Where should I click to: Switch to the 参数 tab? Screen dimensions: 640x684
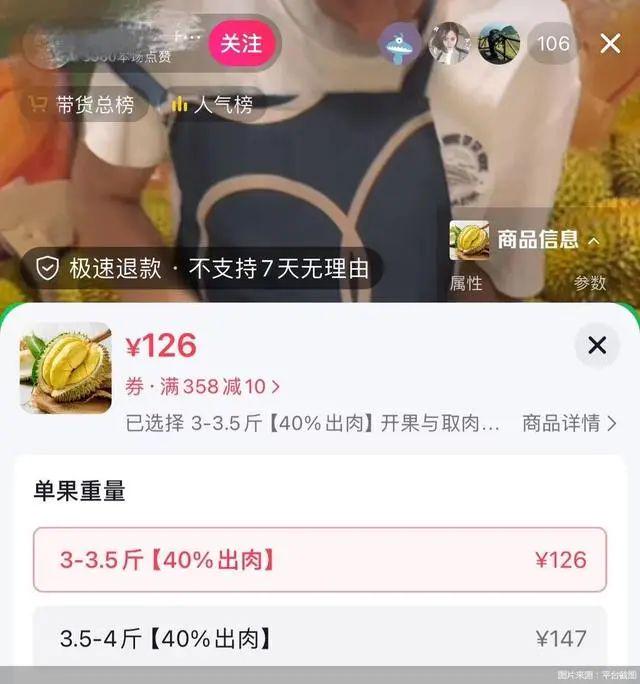point(590,283)
